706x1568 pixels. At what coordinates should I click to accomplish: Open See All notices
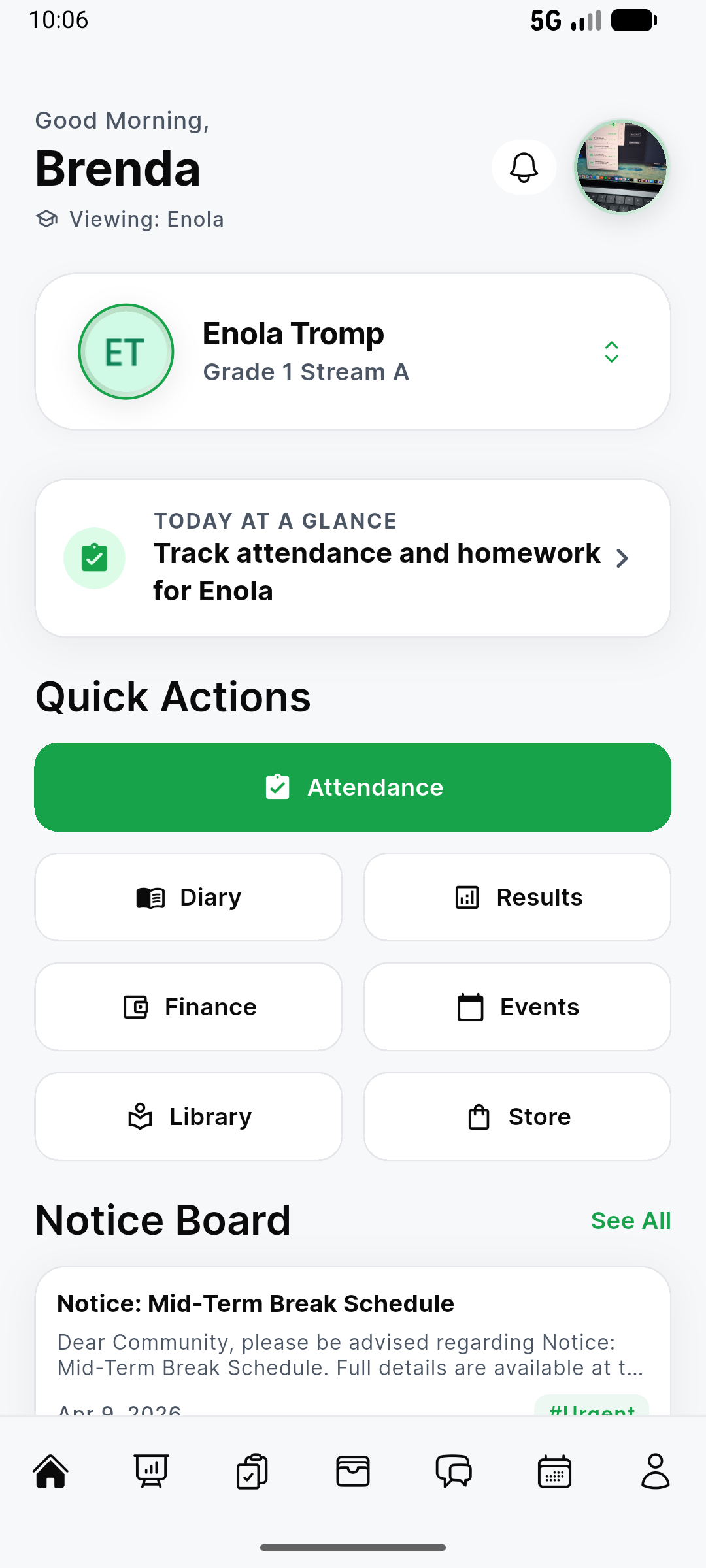(630, 1219)
